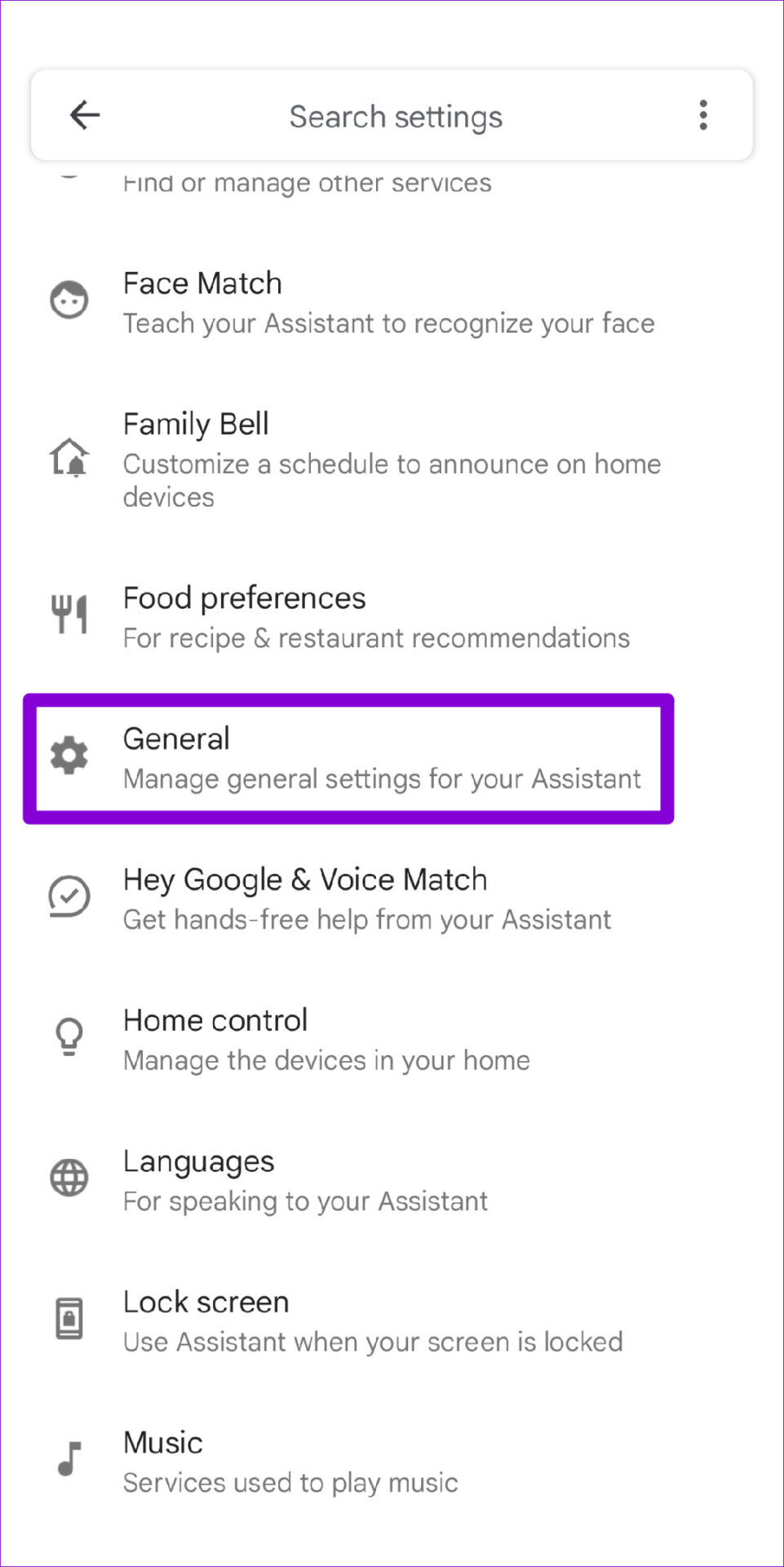Viewport: 784px width, 1567px height.
Task: Tap the Search settings field
Action: coord(396,117)
